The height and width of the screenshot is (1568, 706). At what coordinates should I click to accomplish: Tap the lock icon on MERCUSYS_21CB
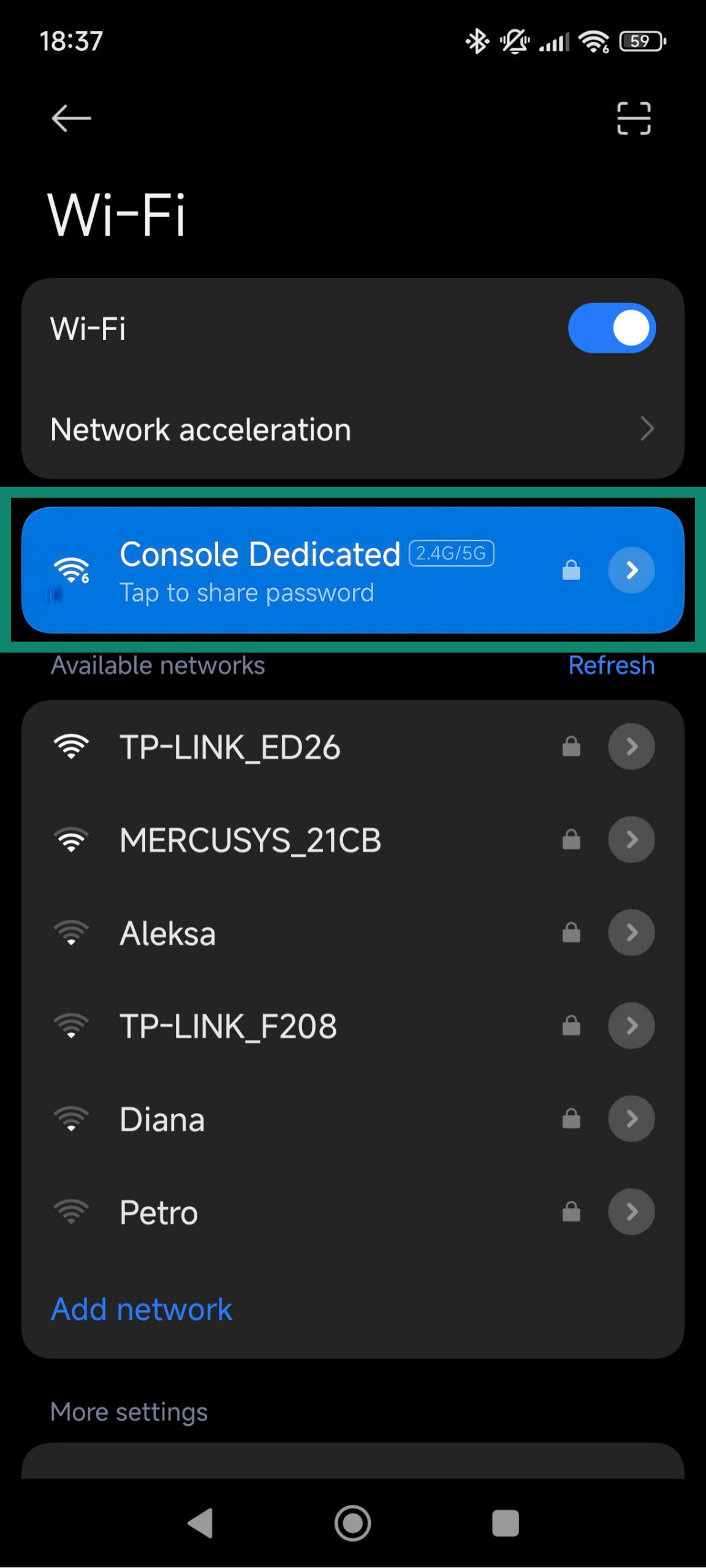(x=569, y=839)
